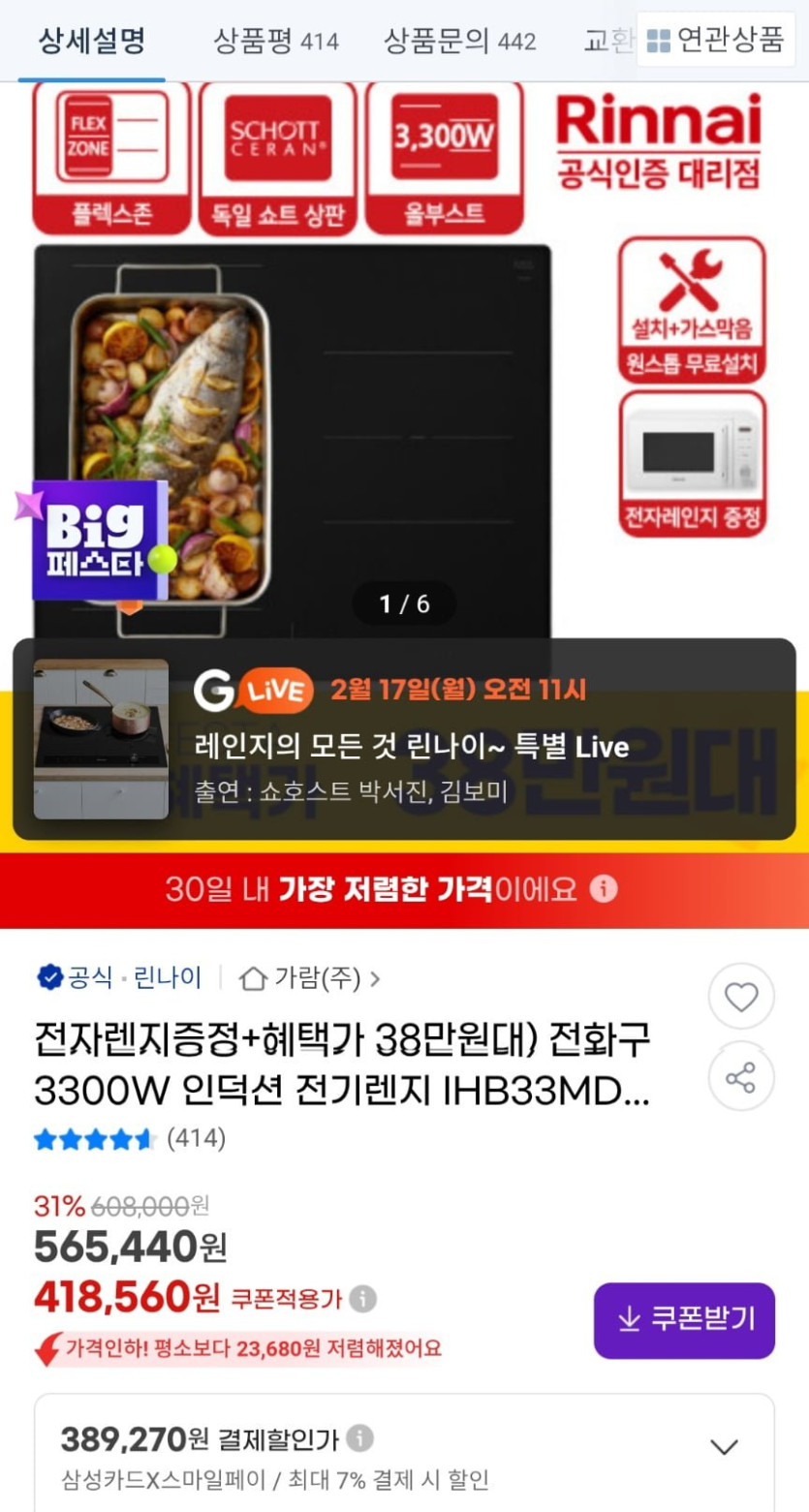
Task: Show info about the 결제할인가 price
Action: point(359,1437)
